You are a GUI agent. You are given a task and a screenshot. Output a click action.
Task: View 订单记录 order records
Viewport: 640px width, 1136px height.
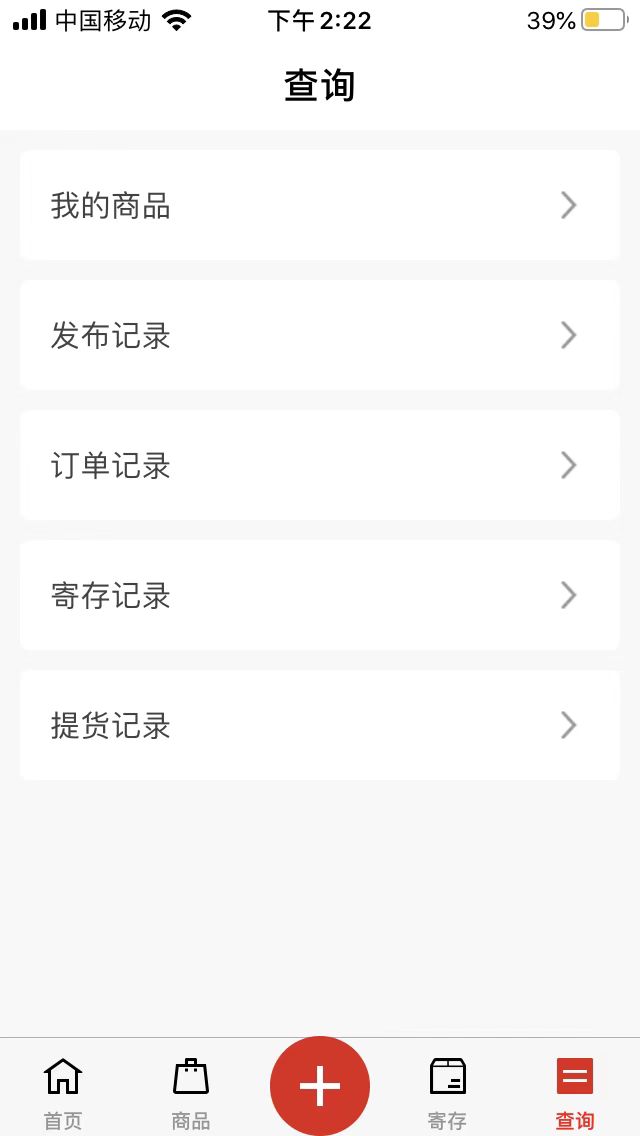pos(320,465)
